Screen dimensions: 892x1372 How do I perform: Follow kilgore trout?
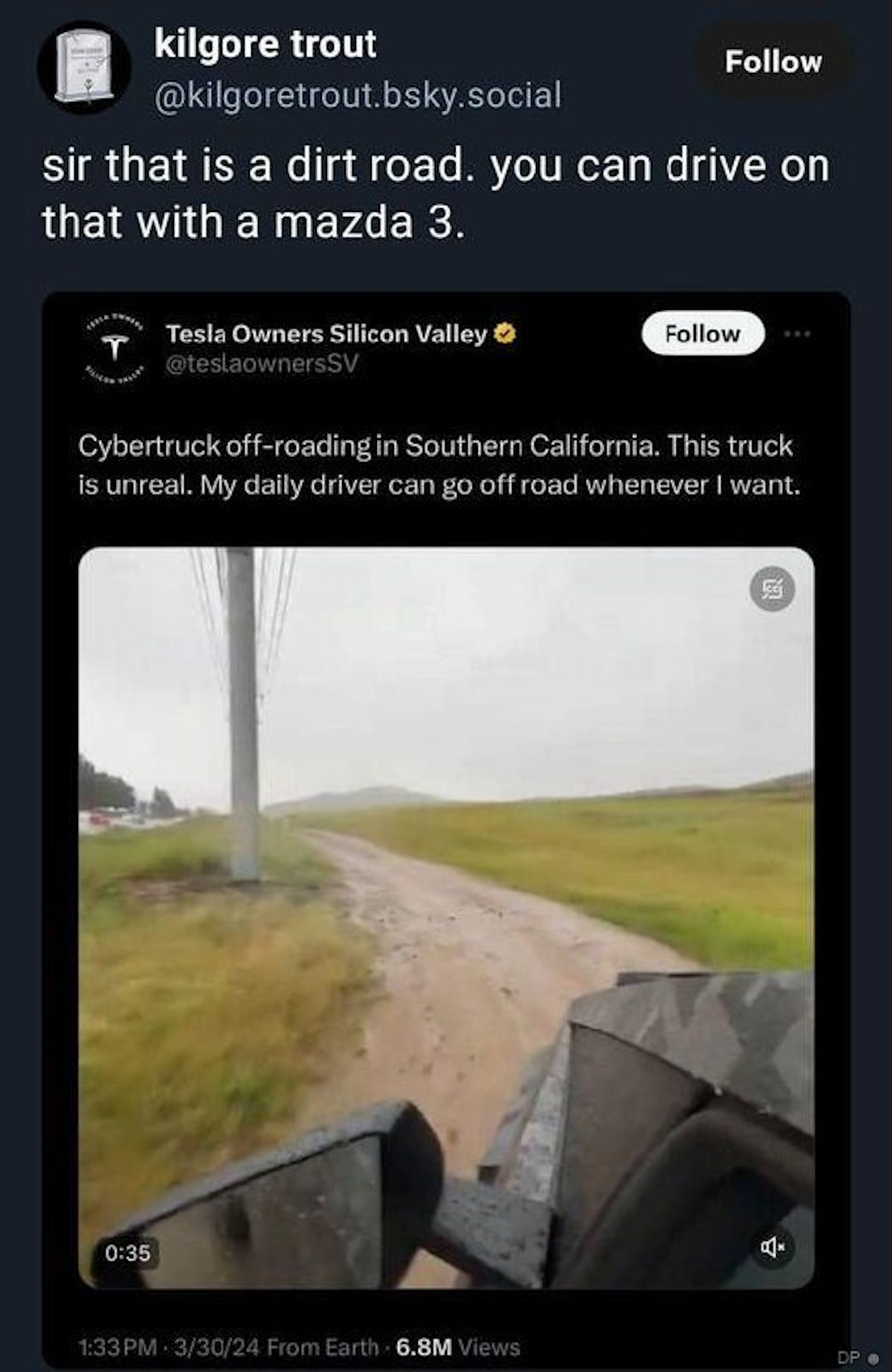[773, 62]
